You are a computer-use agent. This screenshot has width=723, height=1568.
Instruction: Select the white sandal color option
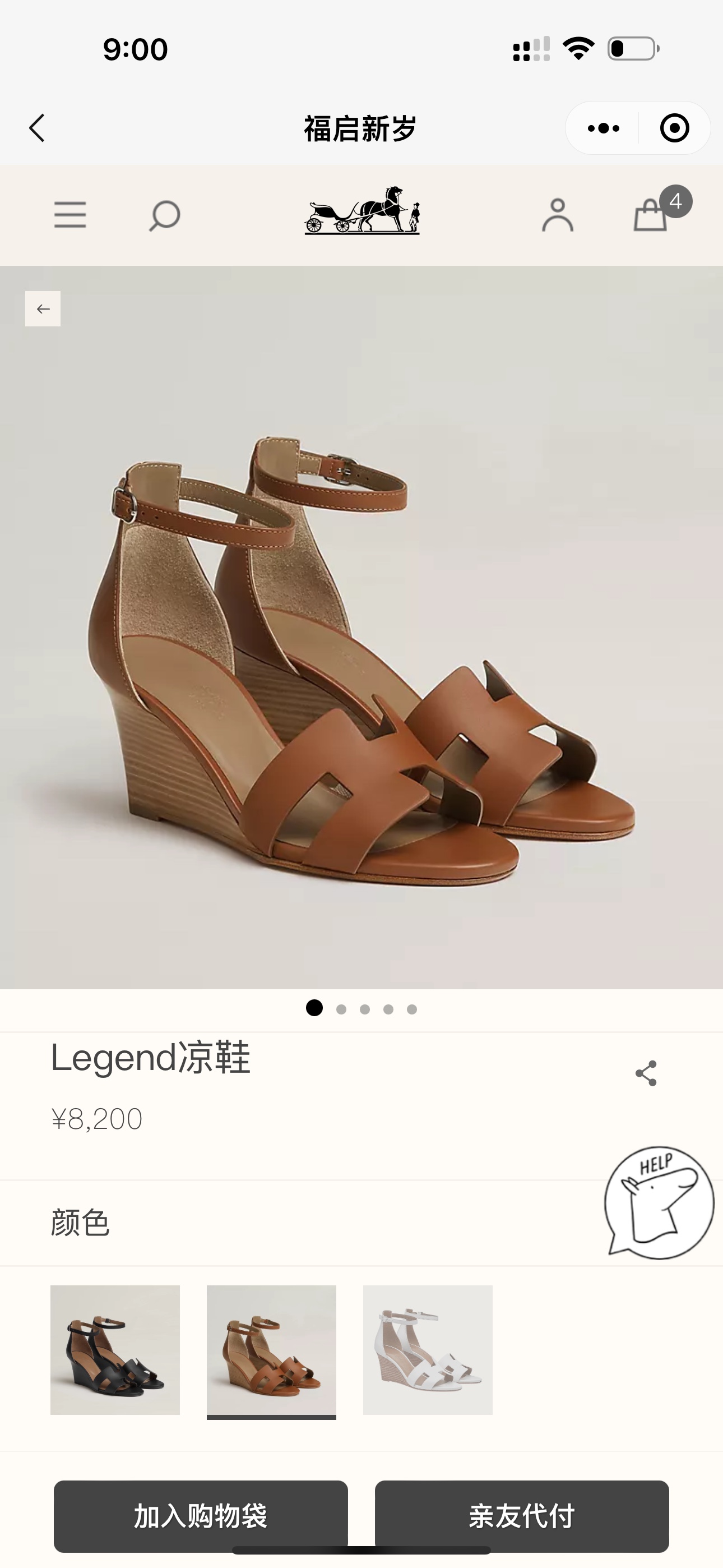428,1350
